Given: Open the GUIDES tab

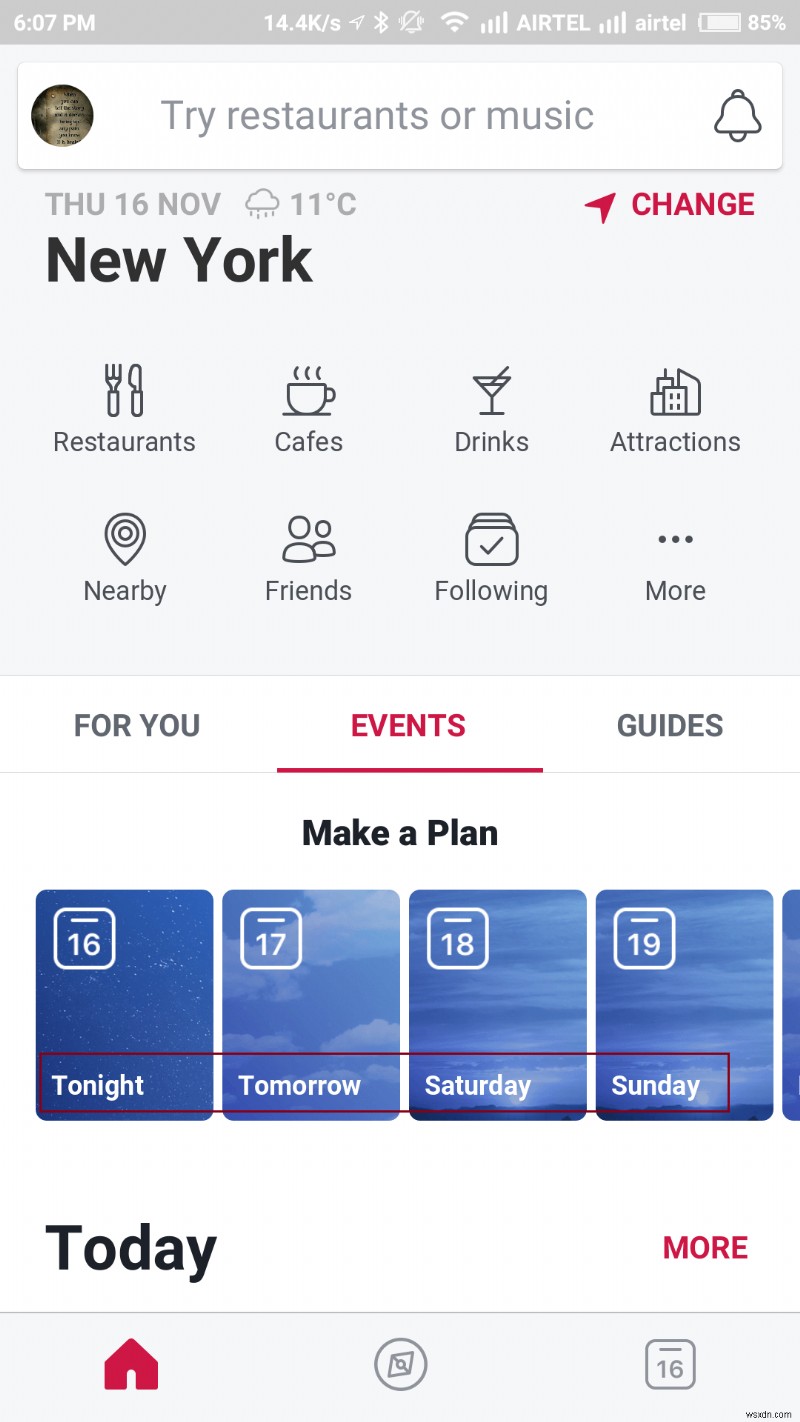Looking at the screenshot, I should [x=670, y=726].
